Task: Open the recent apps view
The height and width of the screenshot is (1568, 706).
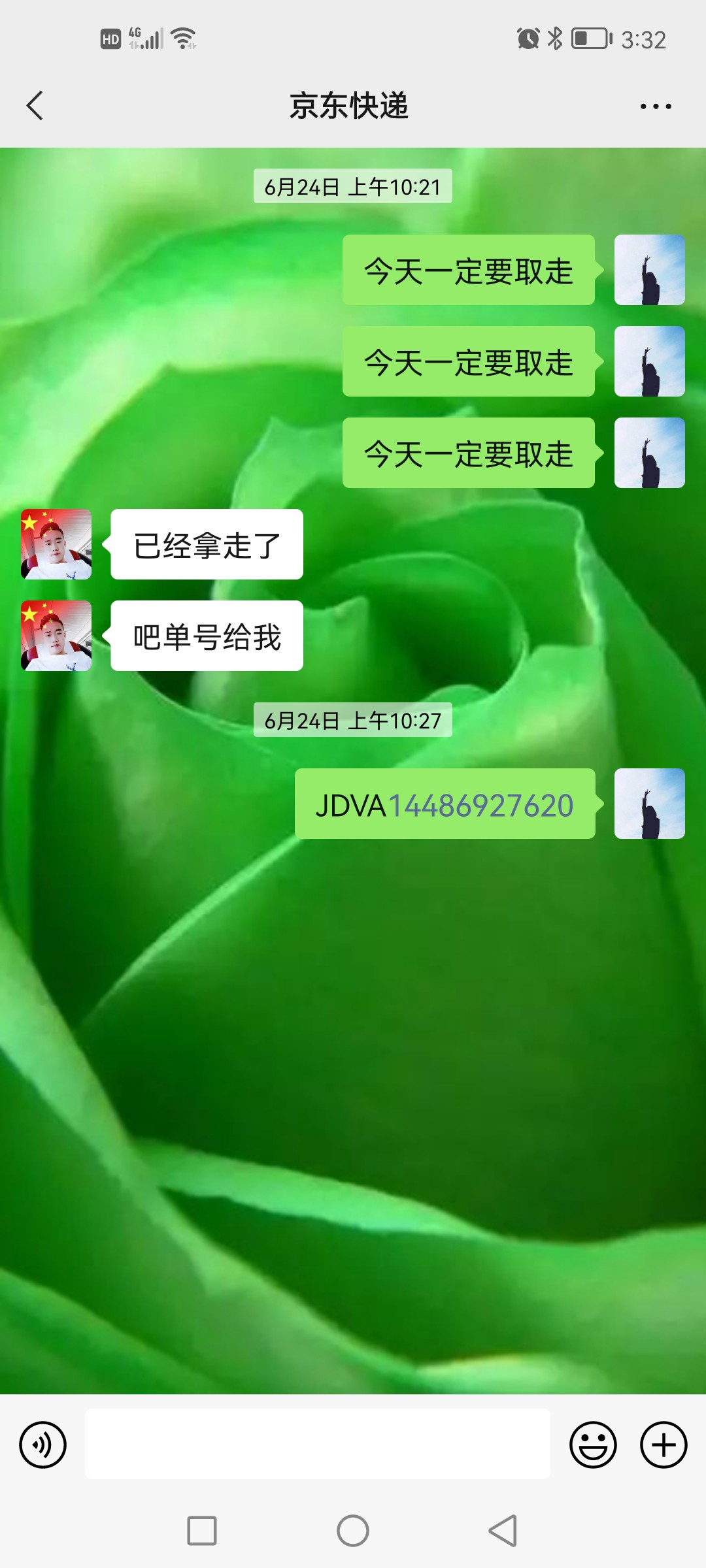Action: [202, 1531]
